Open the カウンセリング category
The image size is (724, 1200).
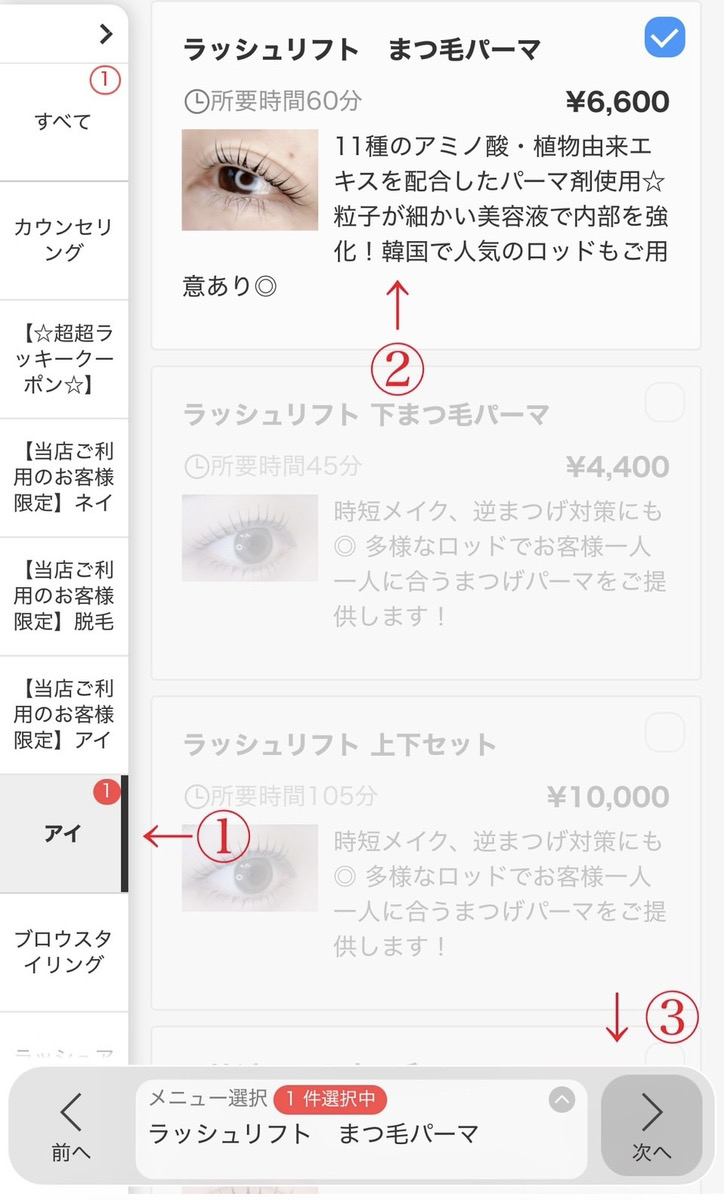[x=63, y=240]
